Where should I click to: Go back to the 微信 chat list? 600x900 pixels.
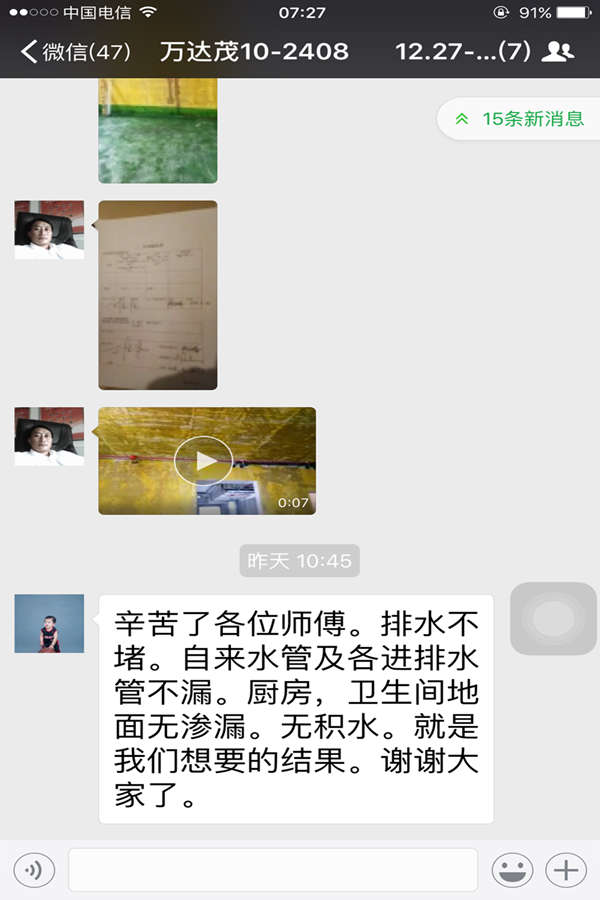tap(75, 51)
